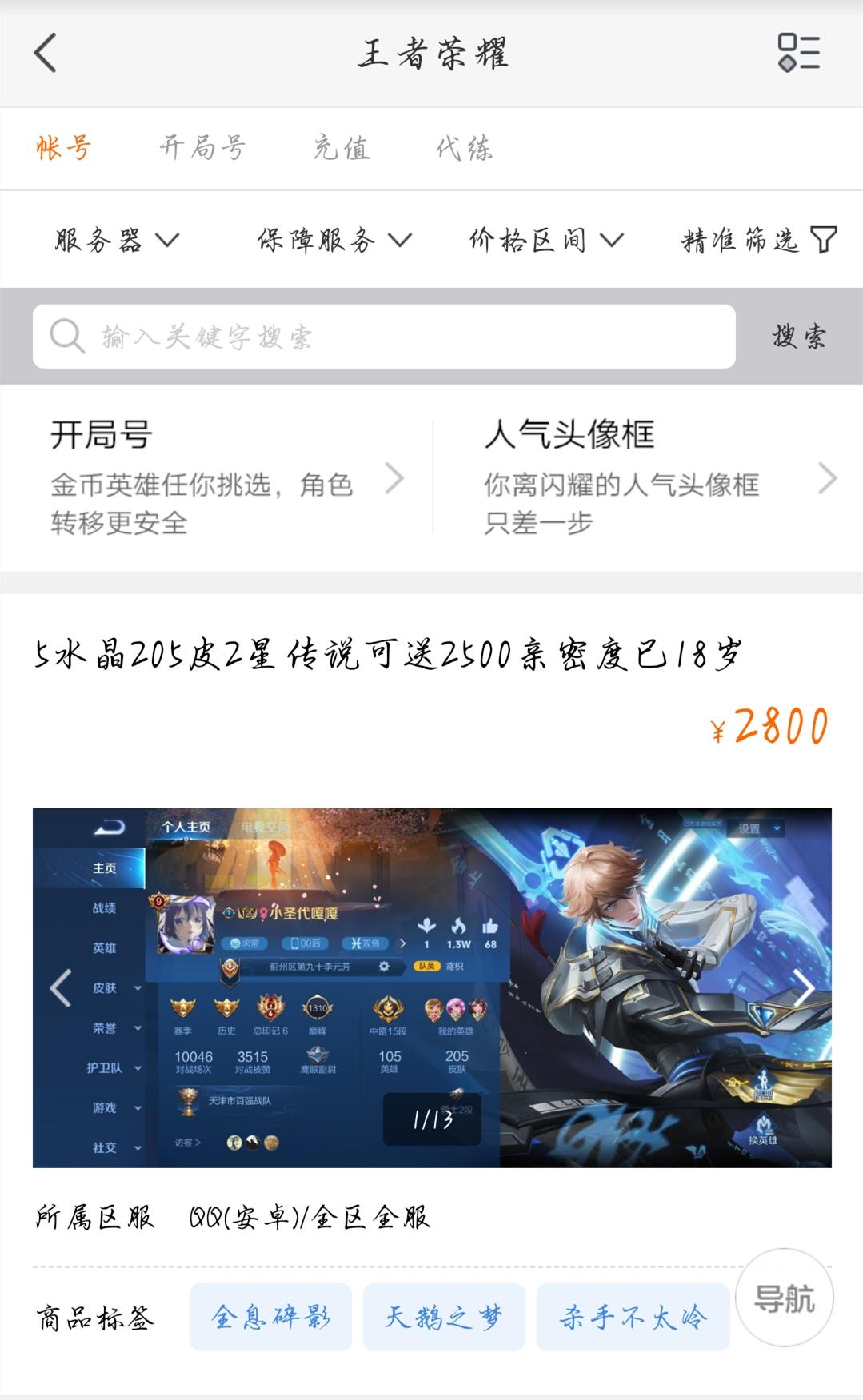This screenshot has width=863, height=1400.
Task: Expand the 服务器 dropdown
Action: pyautogui.click(x=117, y=240)
